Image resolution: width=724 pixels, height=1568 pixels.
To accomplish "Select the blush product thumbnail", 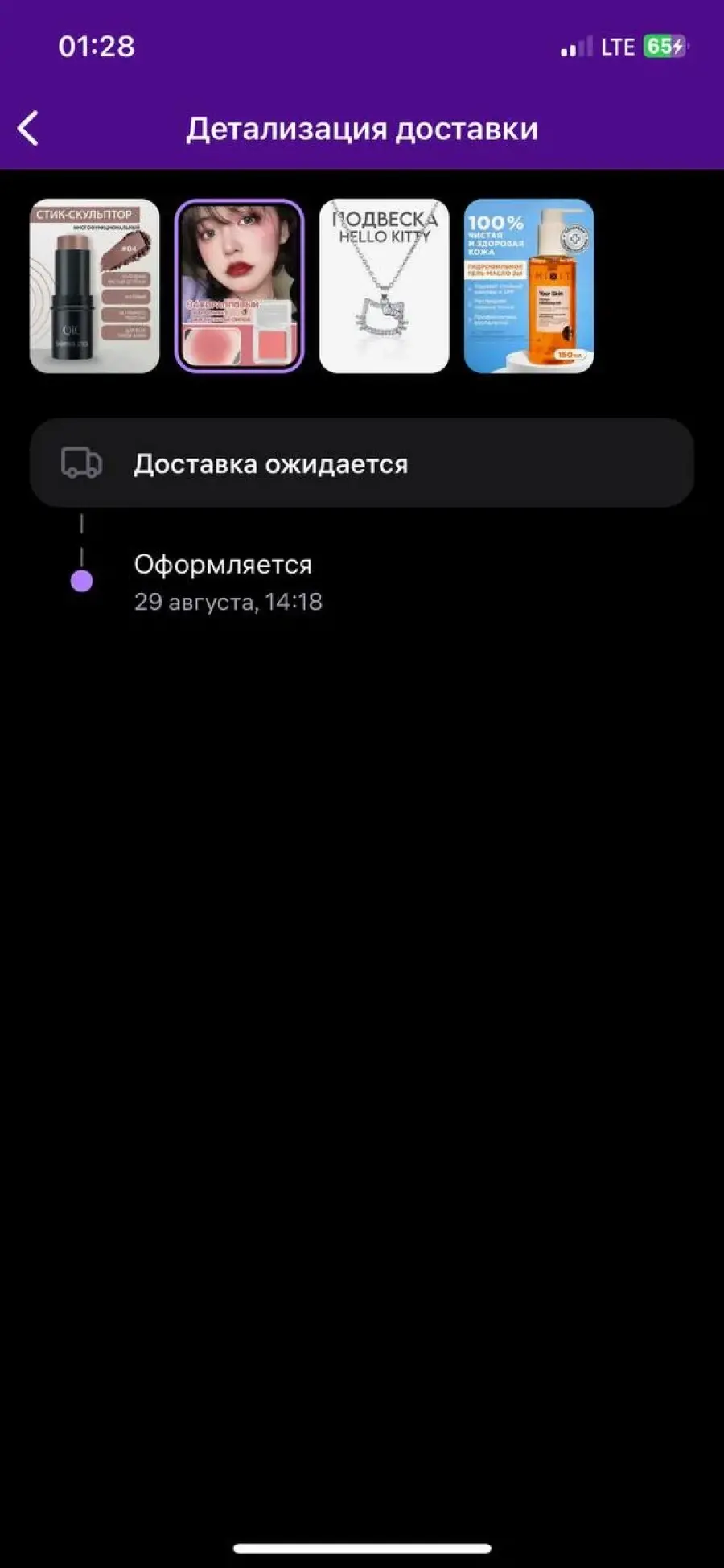I will pyautogui.click(x=240, y=286).
